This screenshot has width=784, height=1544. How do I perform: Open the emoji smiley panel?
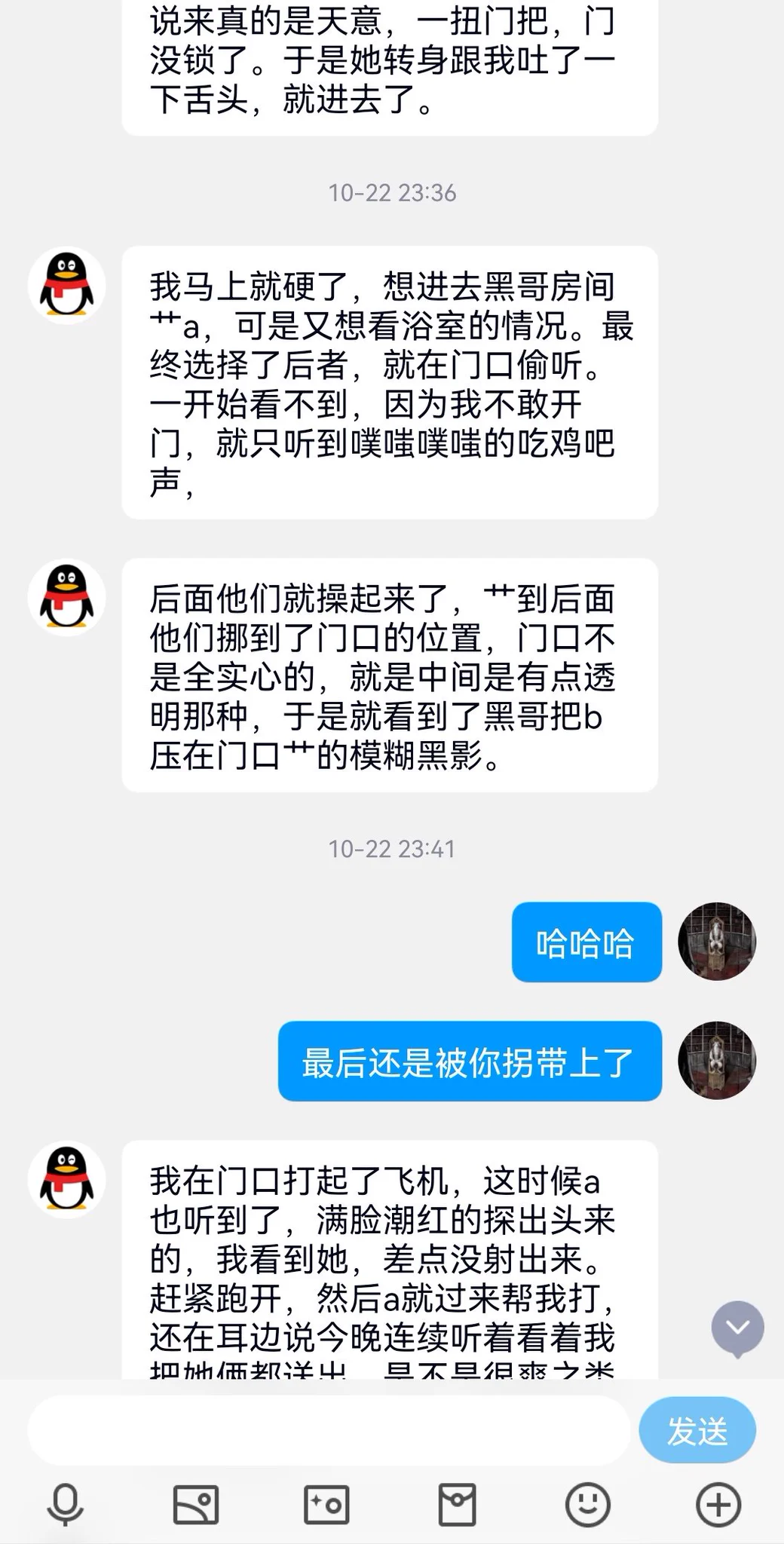tap(588, 1505)
